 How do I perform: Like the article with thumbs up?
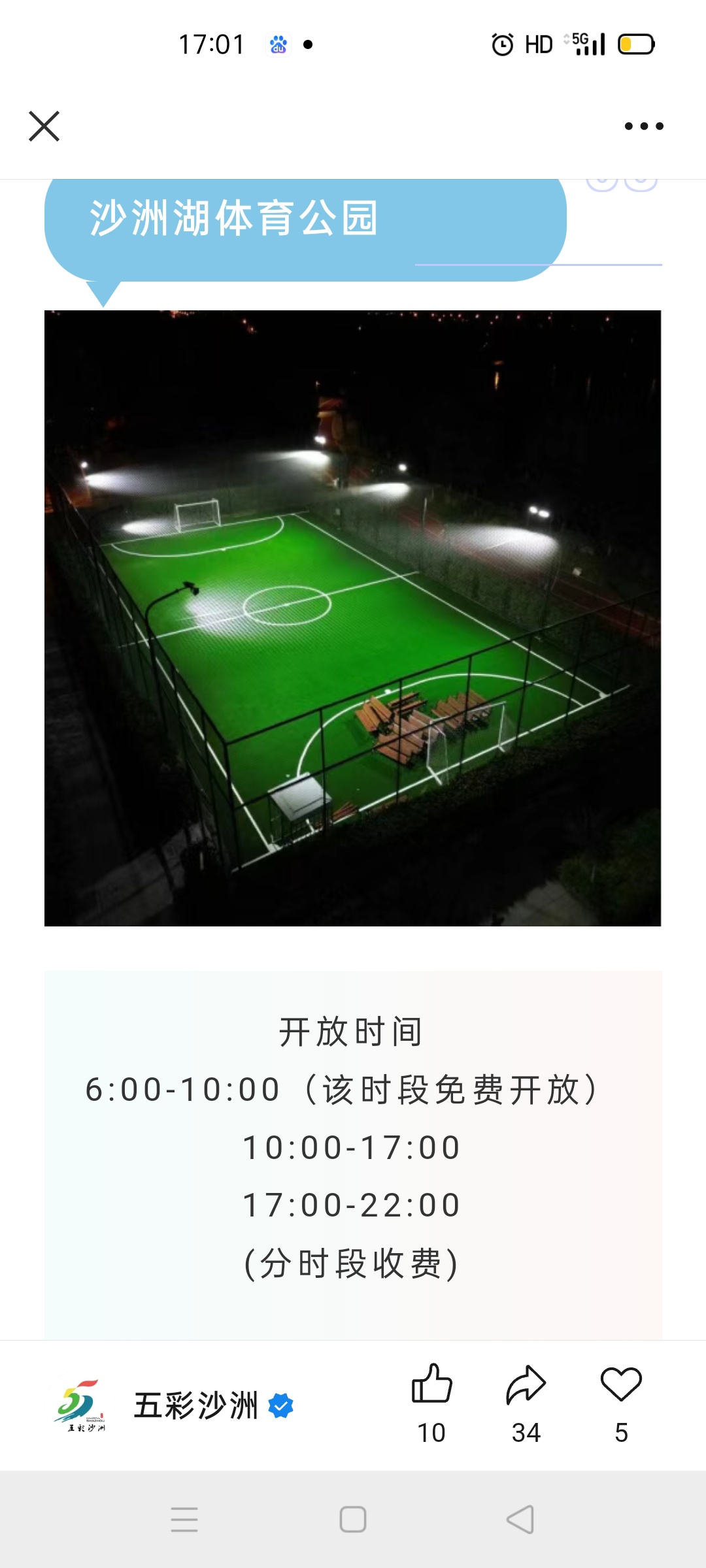coord(431,1384)
